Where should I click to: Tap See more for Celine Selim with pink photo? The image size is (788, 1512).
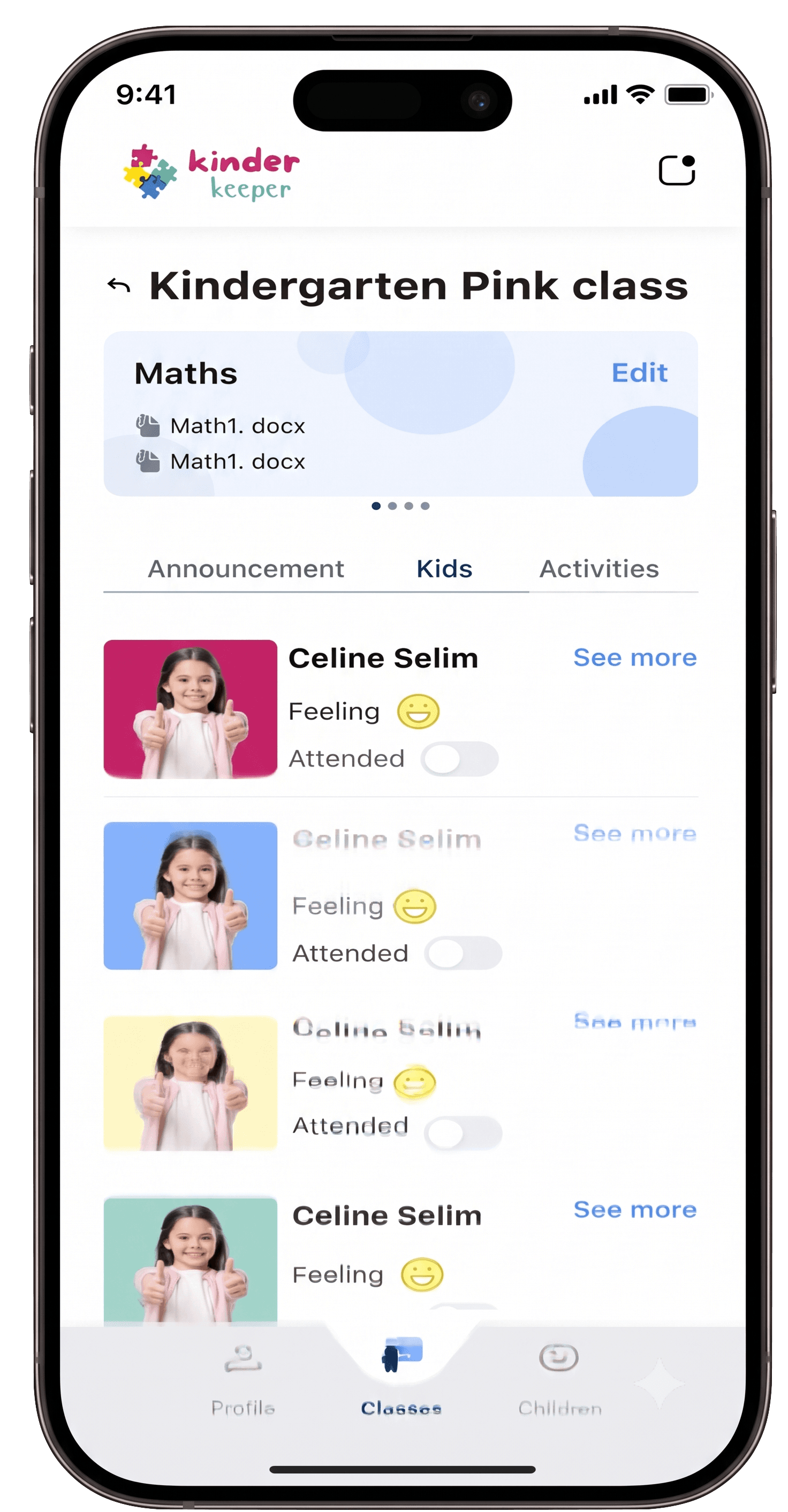635,658
